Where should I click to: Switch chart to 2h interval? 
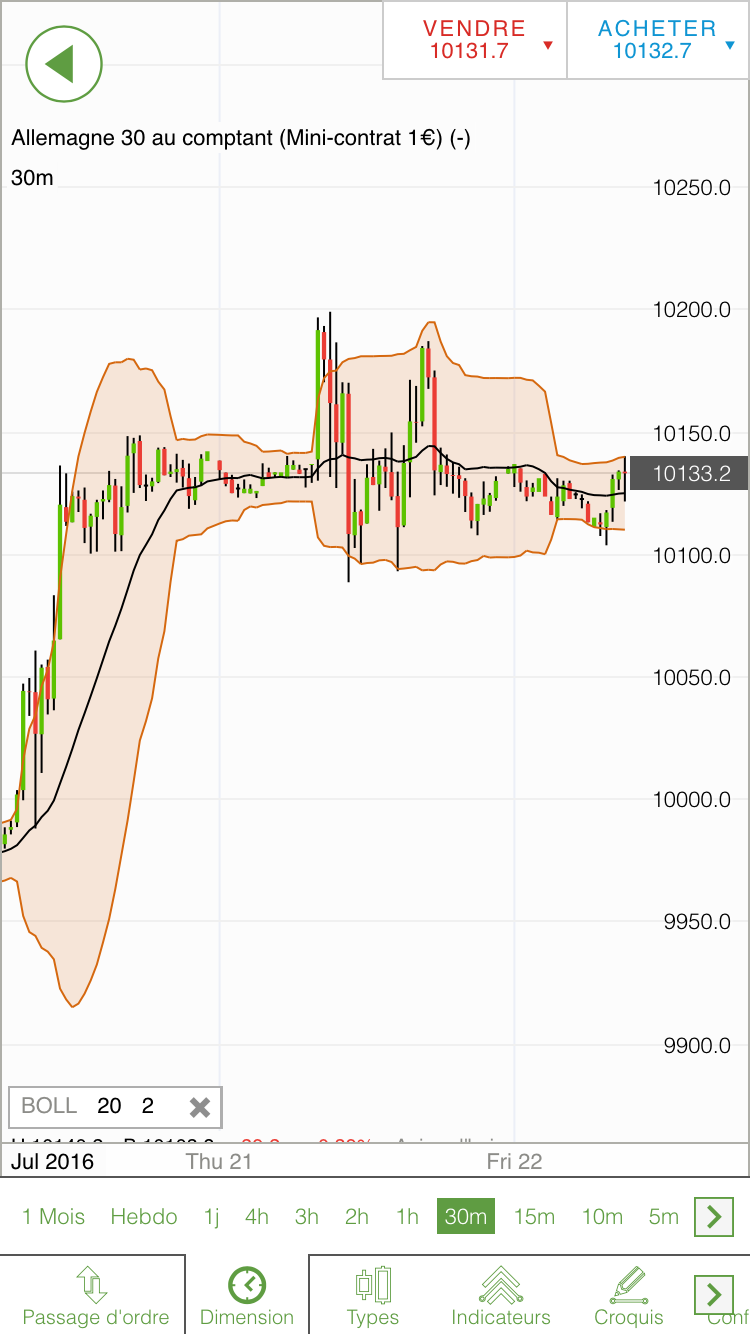(357, 1217)
